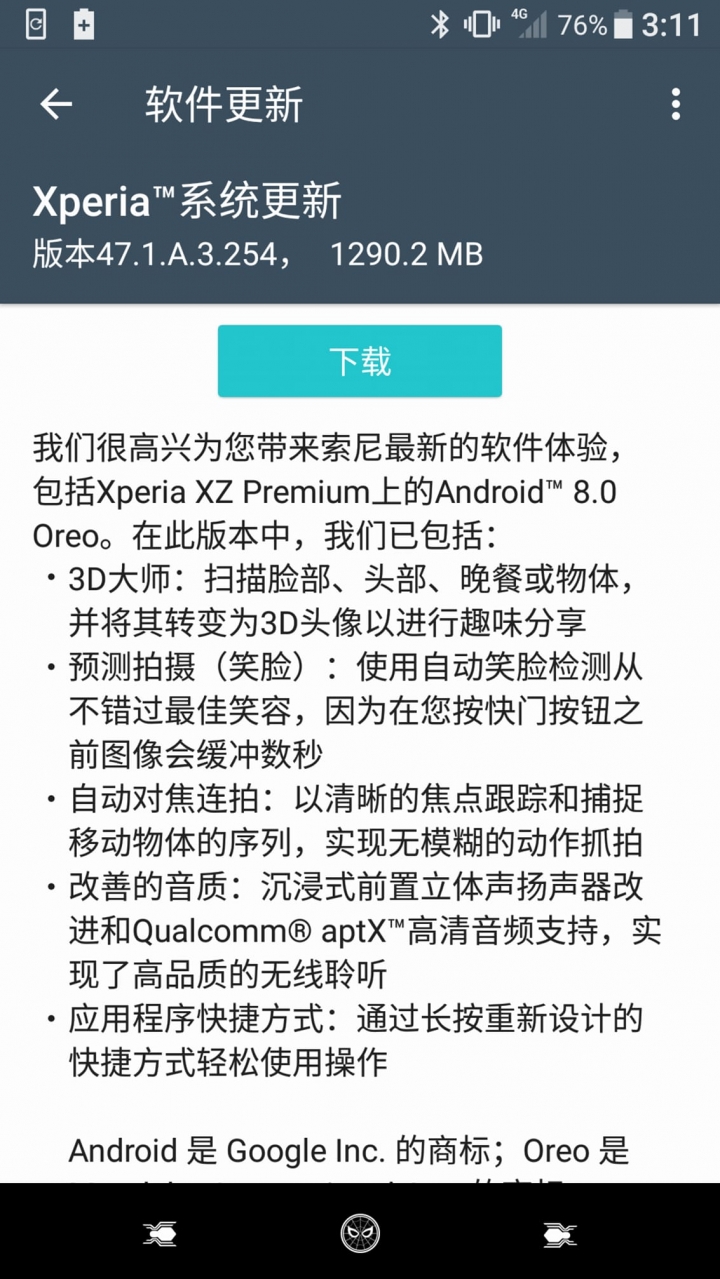
Task: Tap the system home button in the navigation bar
Action: pos(360,1234)
